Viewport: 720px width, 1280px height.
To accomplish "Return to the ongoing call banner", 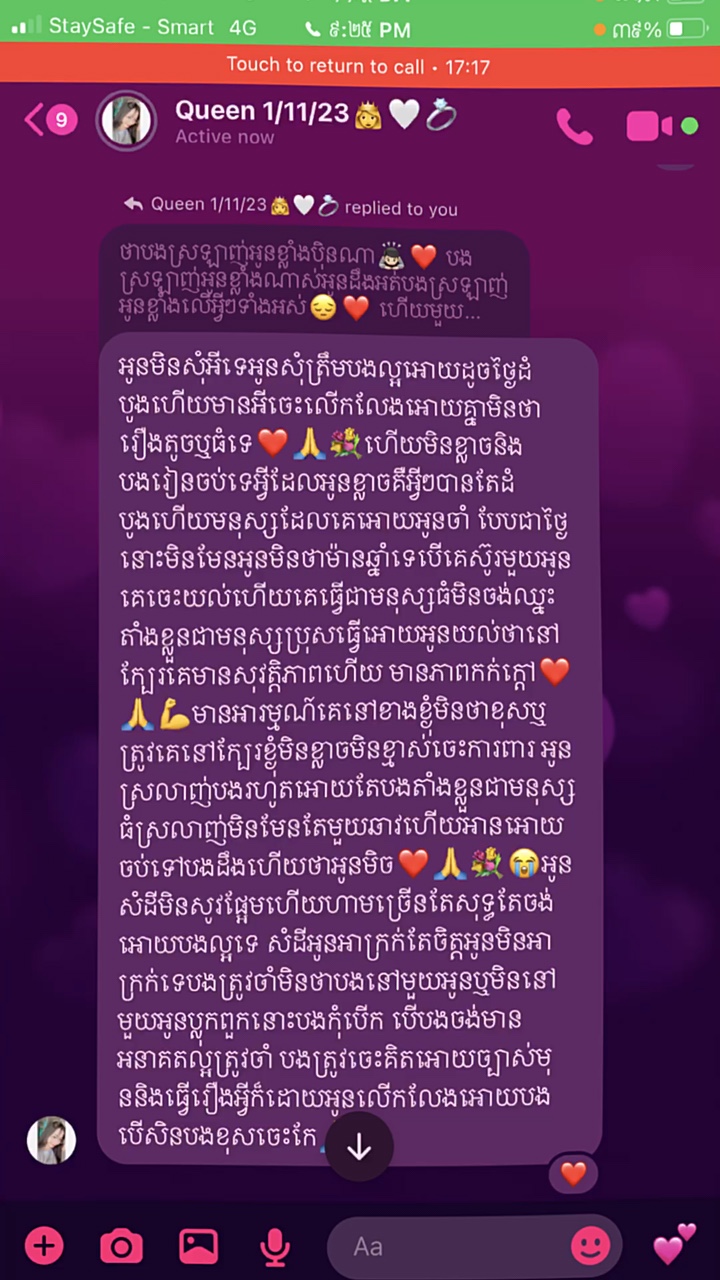I will coord(360,66).
